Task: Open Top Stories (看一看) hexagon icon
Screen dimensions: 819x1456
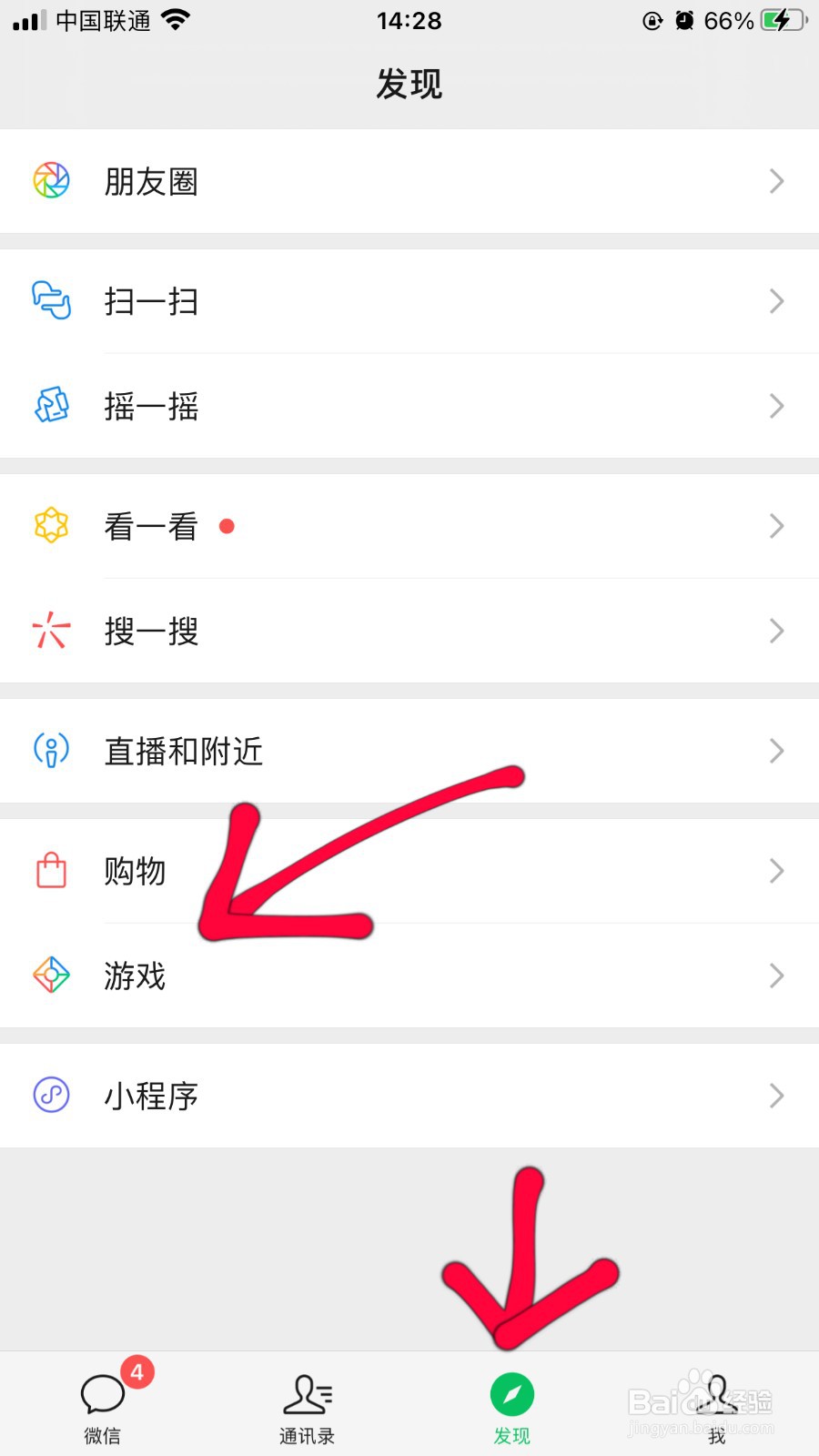Action: pos(50,526)
